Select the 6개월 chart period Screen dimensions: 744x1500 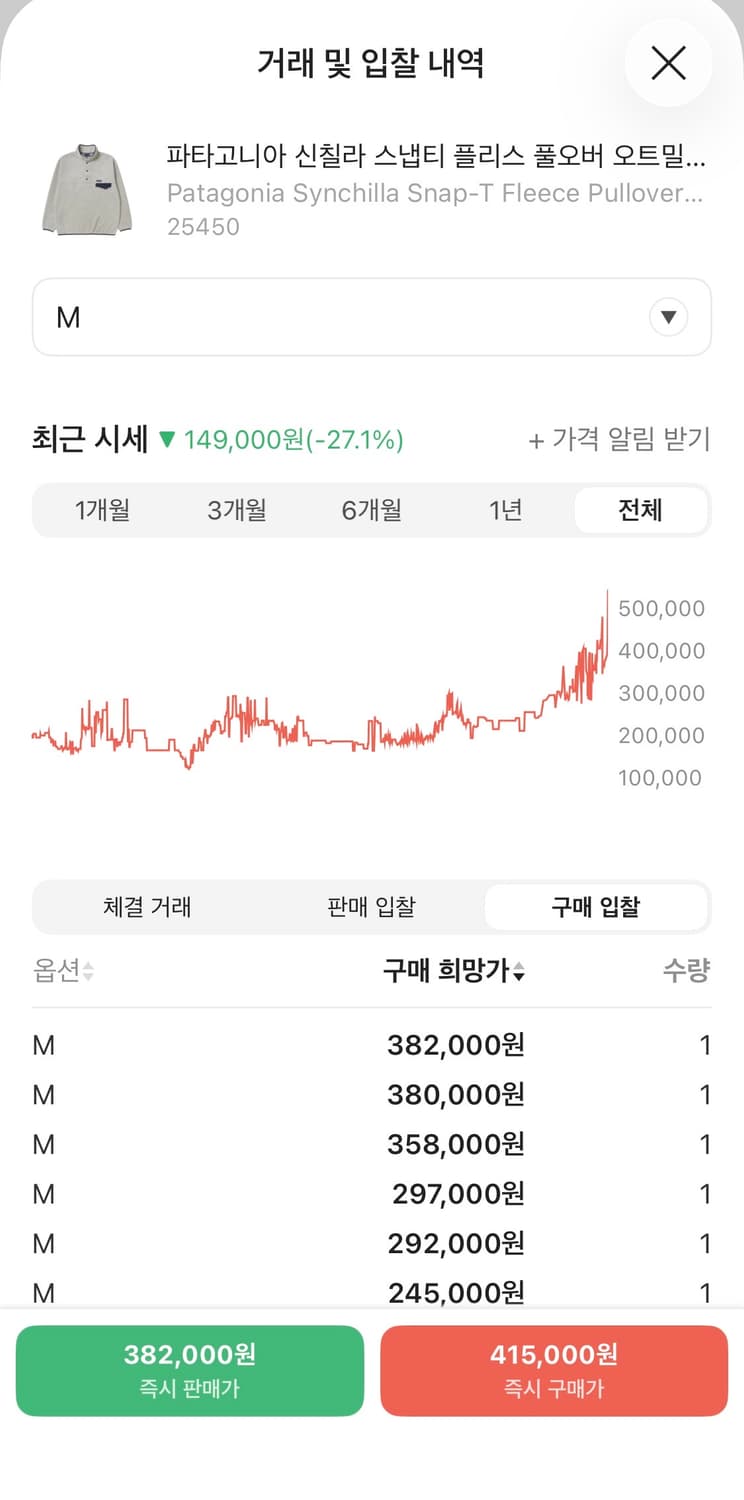tap(371, 510)
